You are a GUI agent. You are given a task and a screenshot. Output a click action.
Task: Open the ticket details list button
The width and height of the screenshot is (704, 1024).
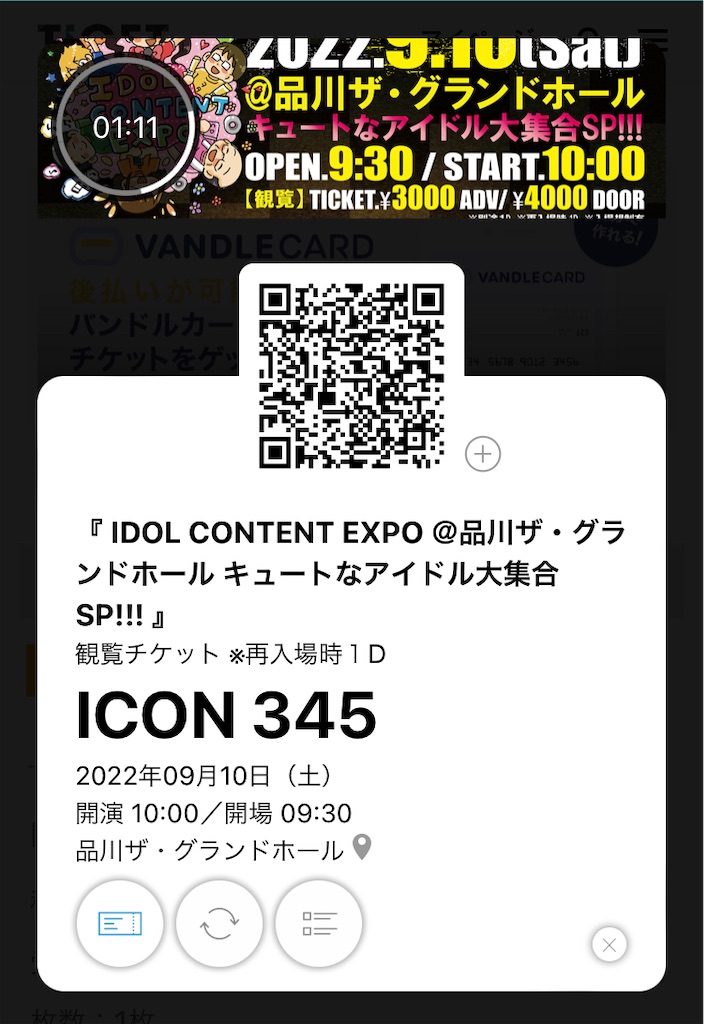tap(319, 924)
